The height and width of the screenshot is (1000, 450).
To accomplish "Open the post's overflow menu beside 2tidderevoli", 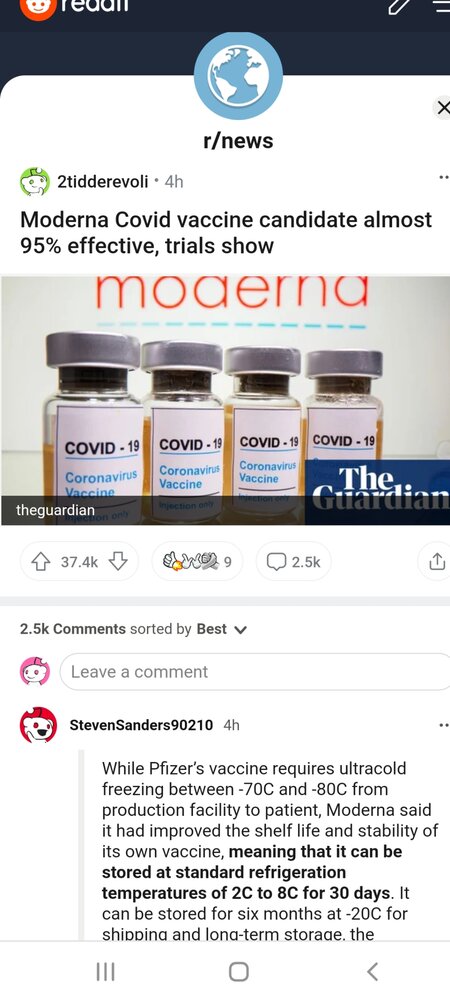I will pos(444,178).
